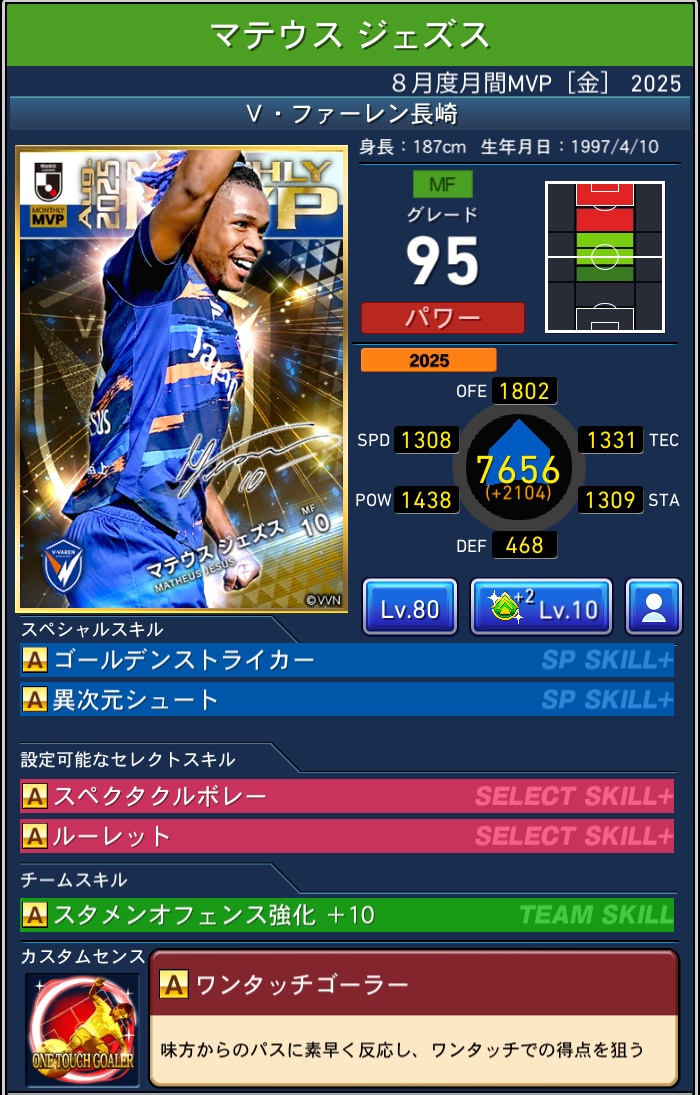Image resolution: width=700 pixels, height=1095 pixels.
Task: Enlarge the マテウス ジェズス card image
Action: pyautogui.click(x=181, y=380)
